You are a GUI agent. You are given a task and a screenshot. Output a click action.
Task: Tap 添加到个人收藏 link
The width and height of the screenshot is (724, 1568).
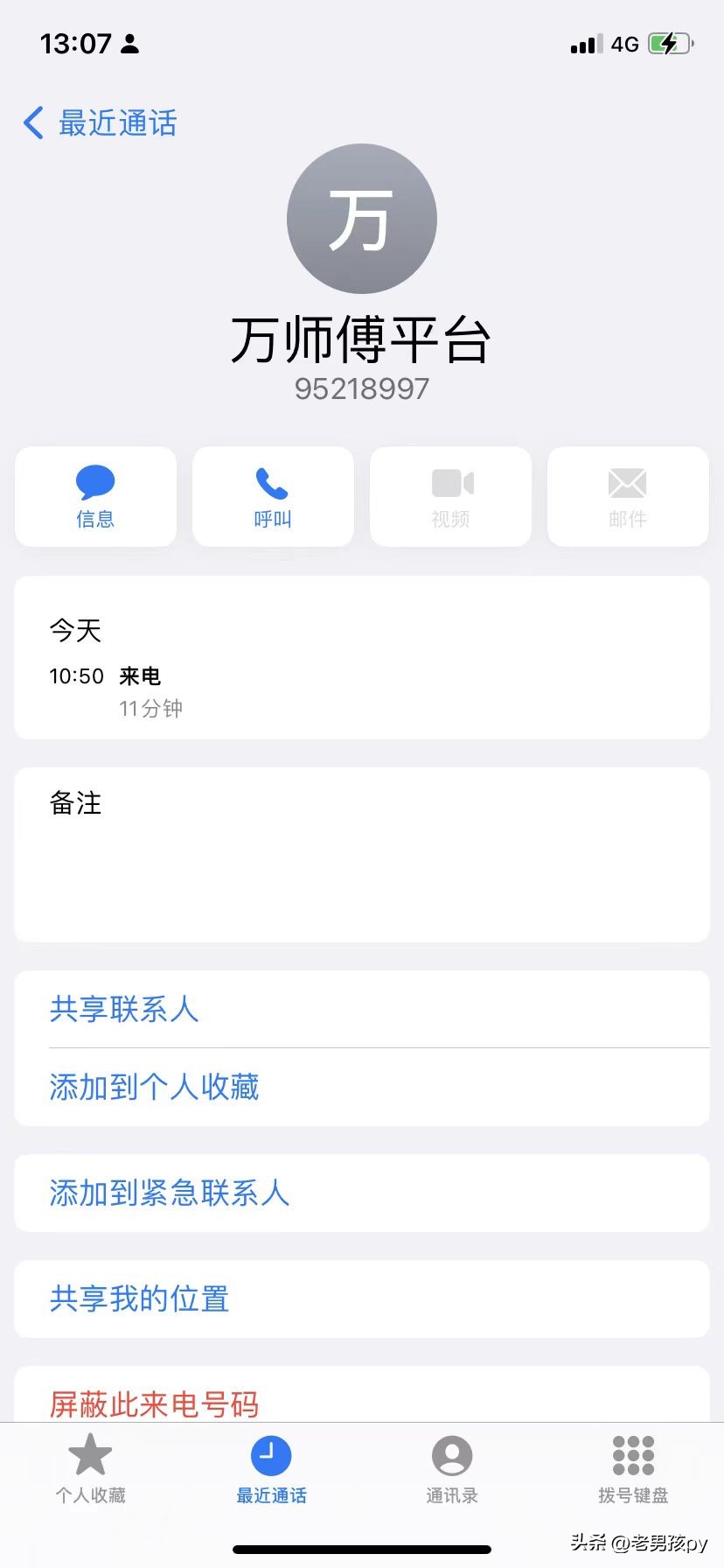click(154, 1087)
